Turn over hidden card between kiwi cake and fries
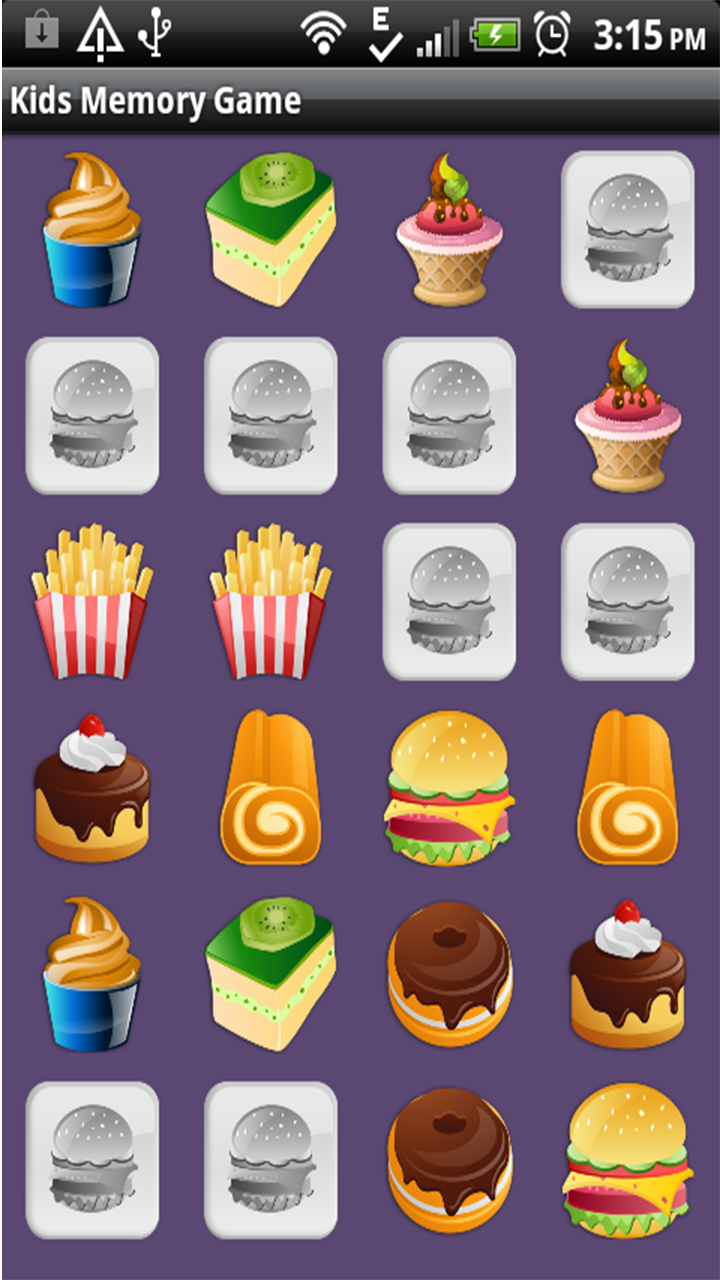The width and height of the screenshot is (720, 1280). click(x=270, y=415)
